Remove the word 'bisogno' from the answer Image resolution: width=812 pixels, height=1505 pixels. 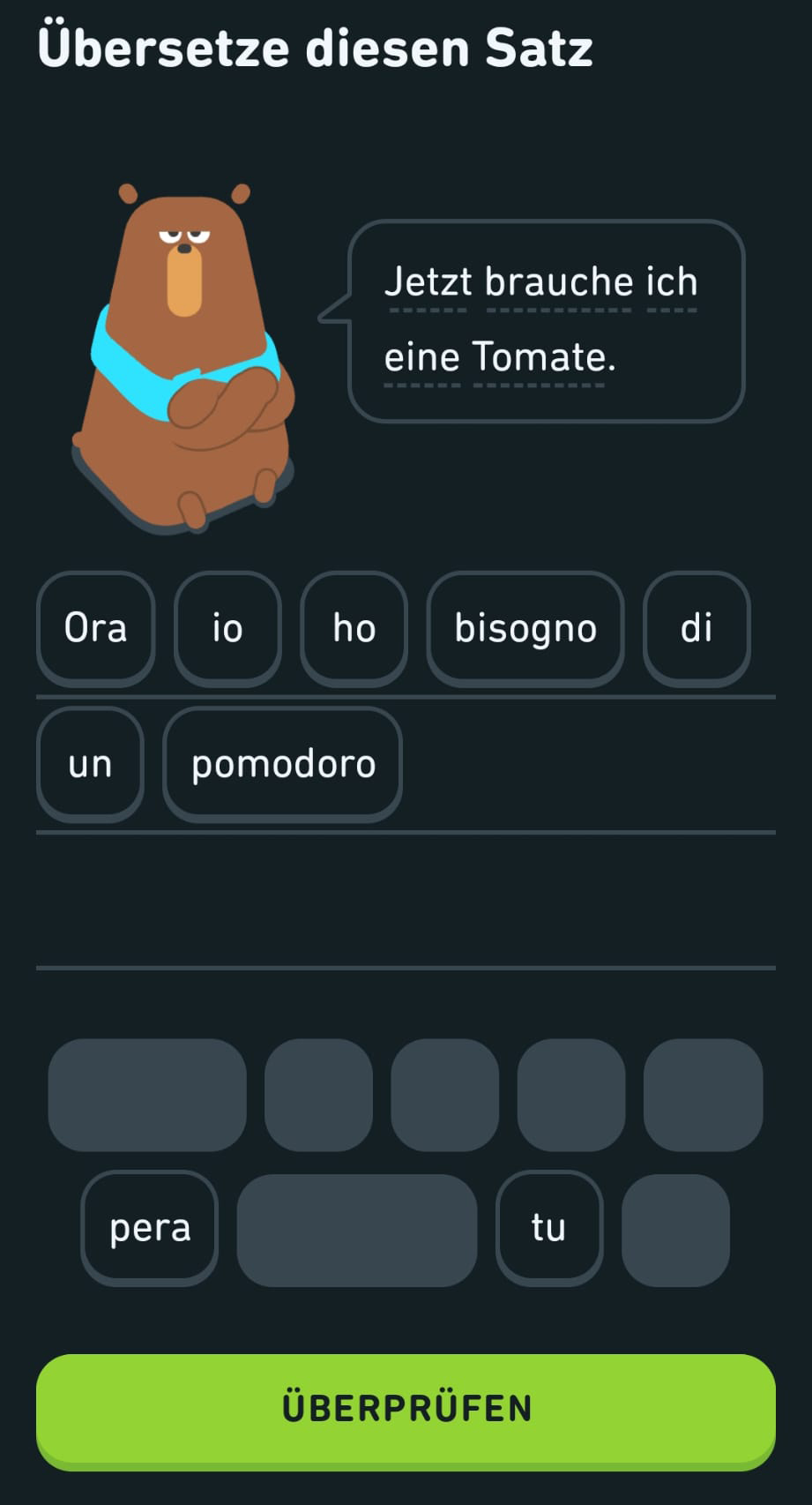coord(525,629)
